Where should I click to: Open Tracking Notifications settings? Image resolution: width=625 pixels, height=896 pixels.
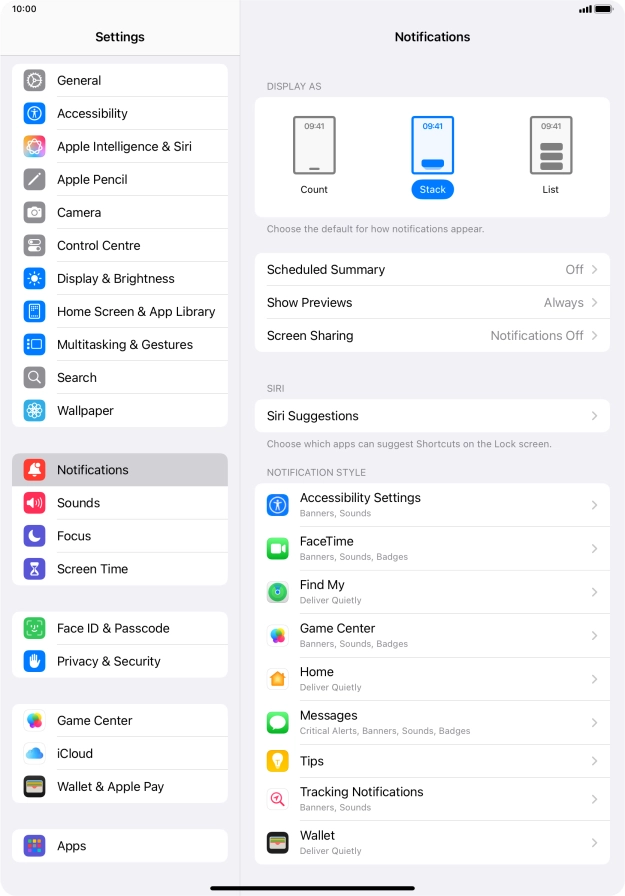coord(432,798)
